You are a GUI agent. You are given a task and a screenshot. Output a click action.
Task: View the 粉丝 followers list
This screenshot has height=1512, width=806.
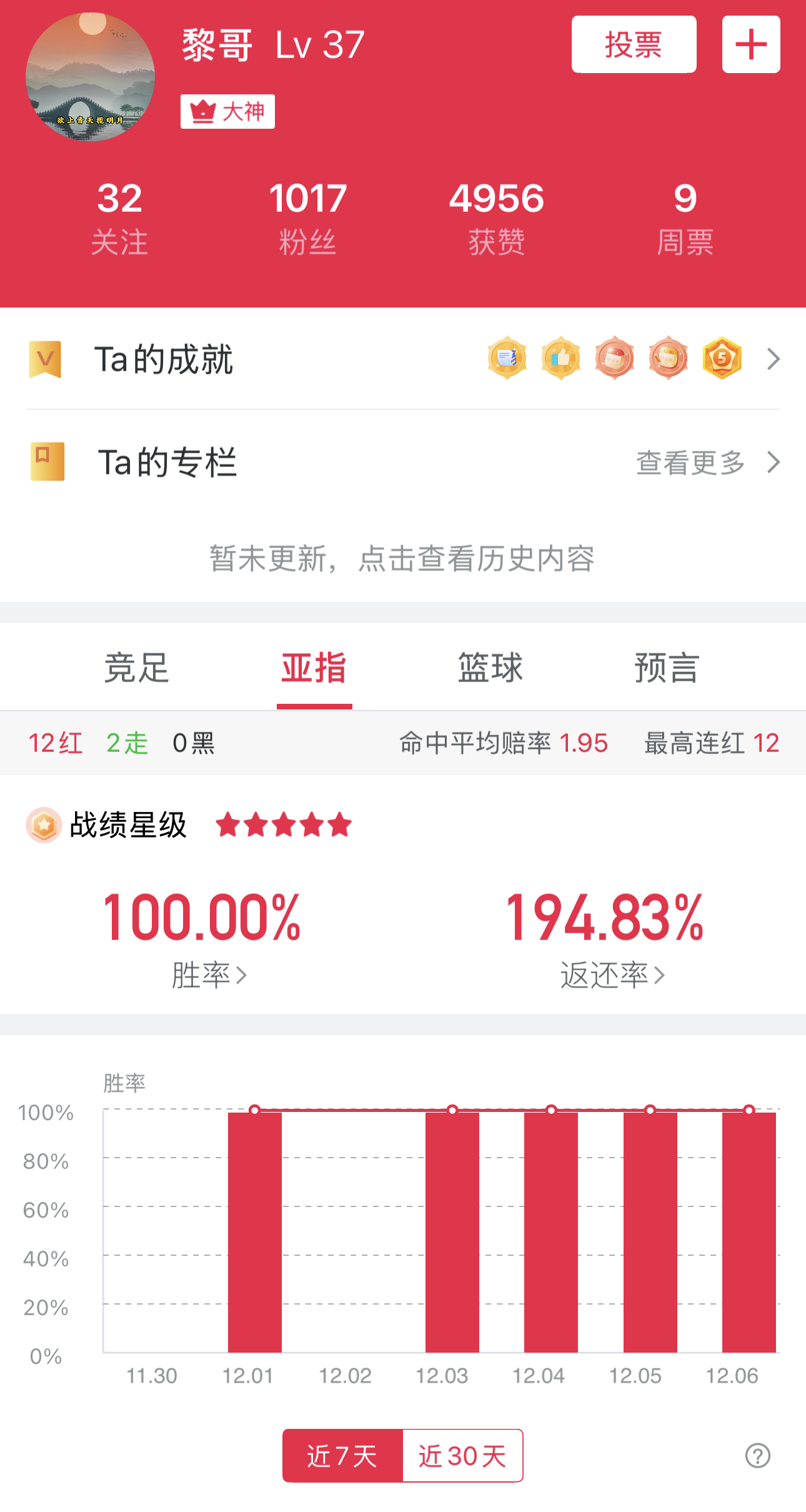pos(307,218)
